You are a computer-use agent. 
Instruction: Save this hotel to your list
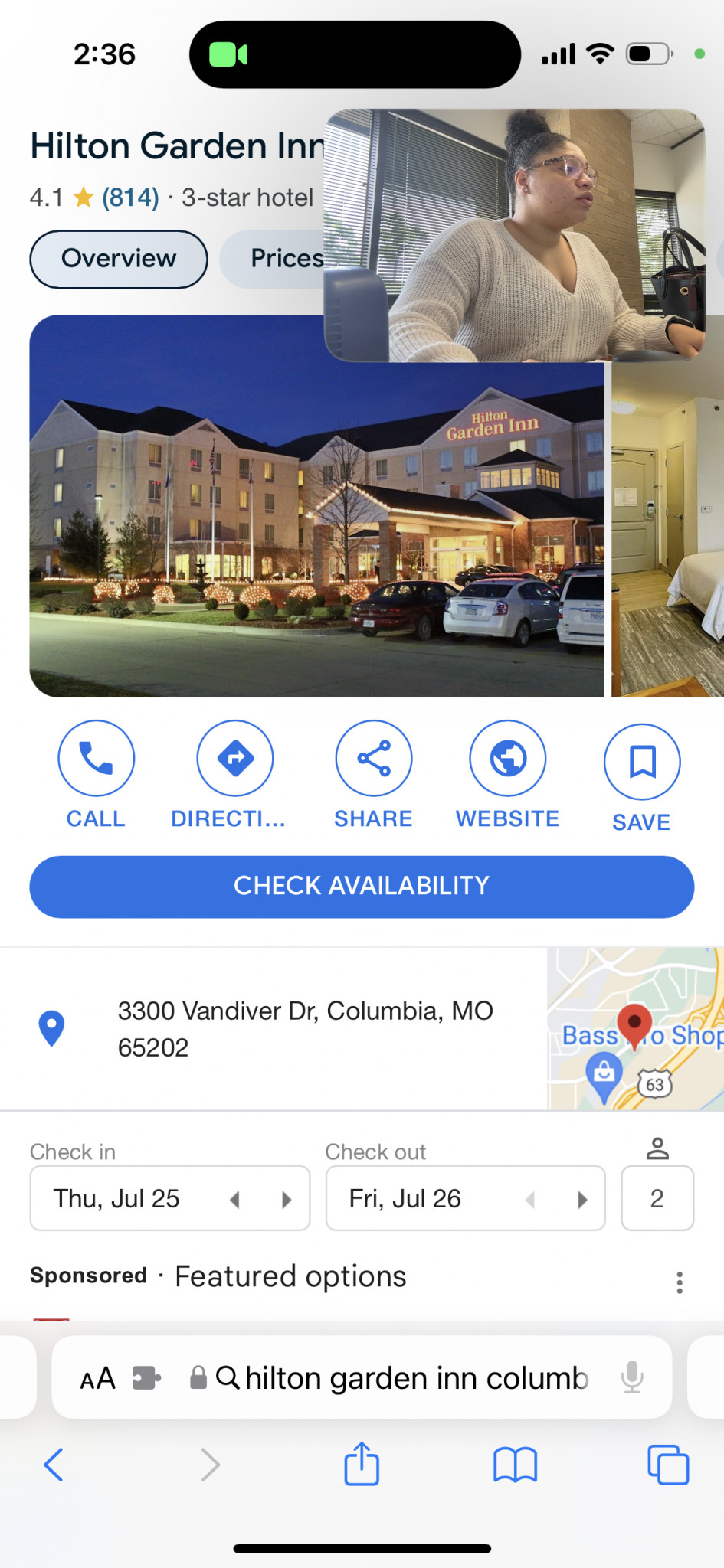(x=641, y=776)
